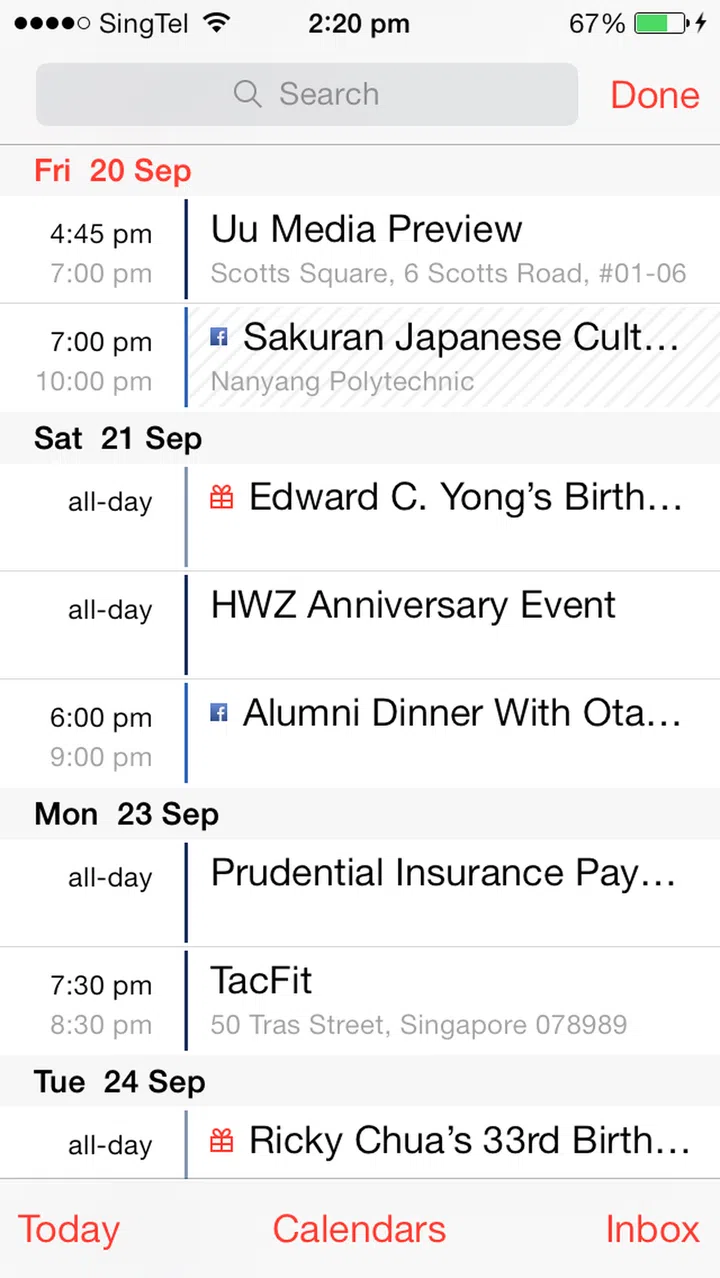Open the invitations Inbox

pyautogui.click(x=652, y=1229)
